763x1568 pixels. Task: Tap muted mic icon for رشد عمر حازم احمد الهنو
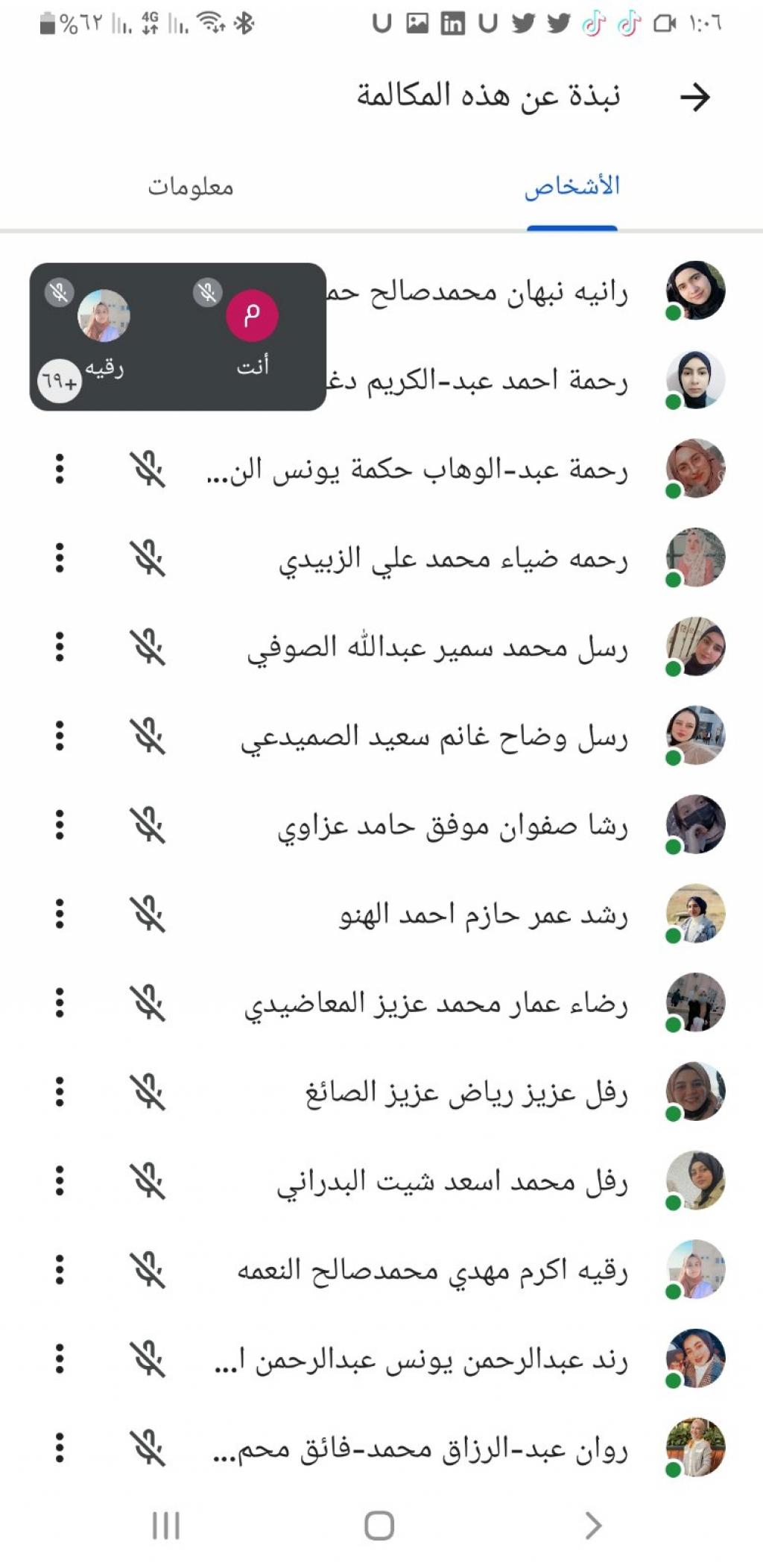148,914
